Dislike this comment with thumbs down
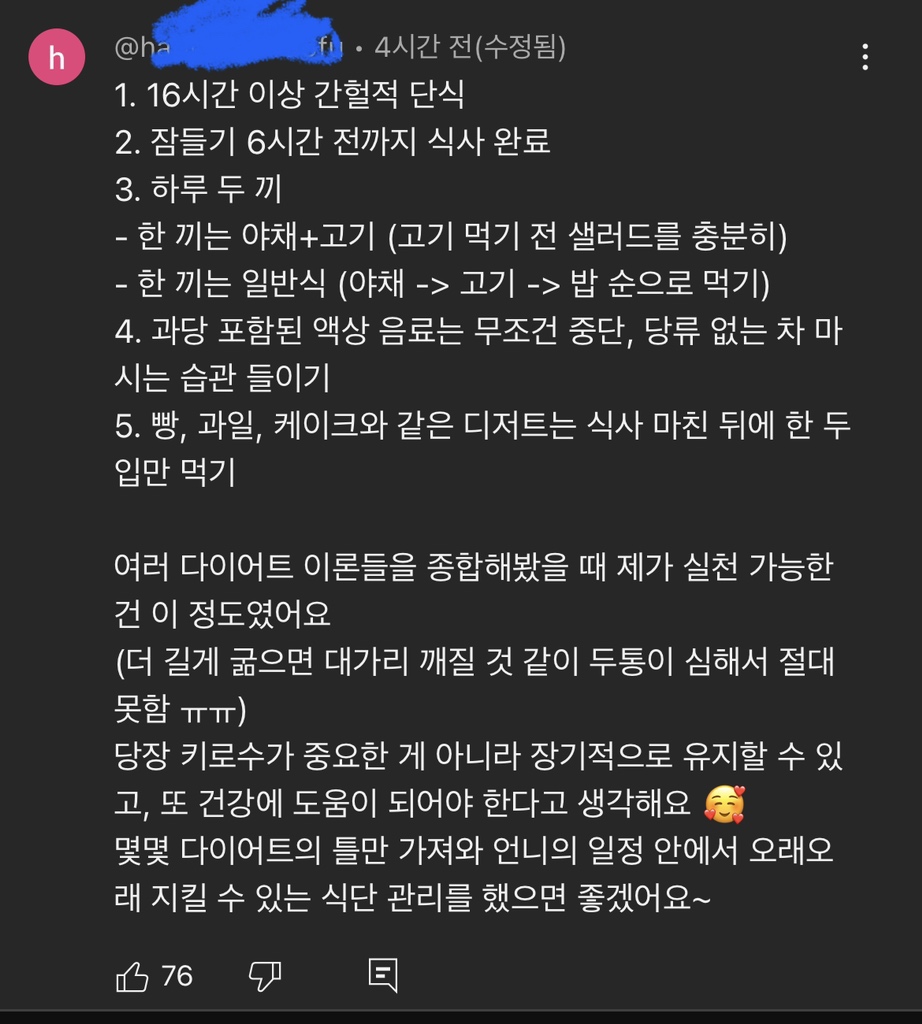 coord(264,975)
